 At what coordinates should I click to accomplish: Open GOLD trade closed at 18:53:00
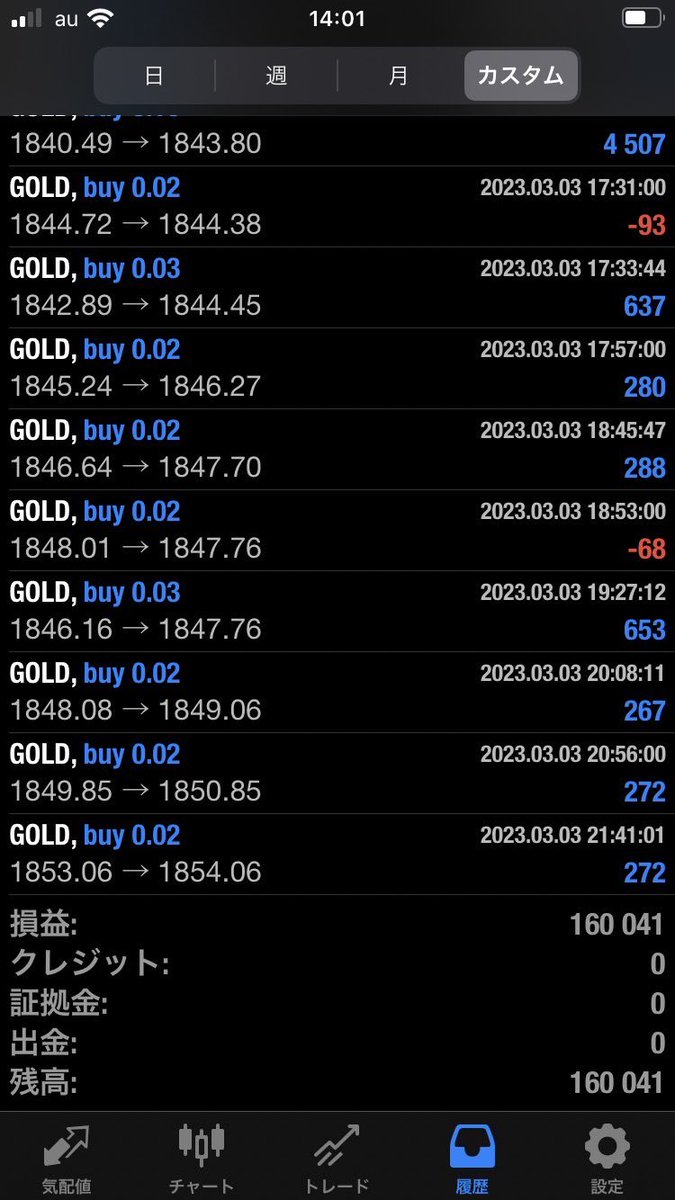337,530
